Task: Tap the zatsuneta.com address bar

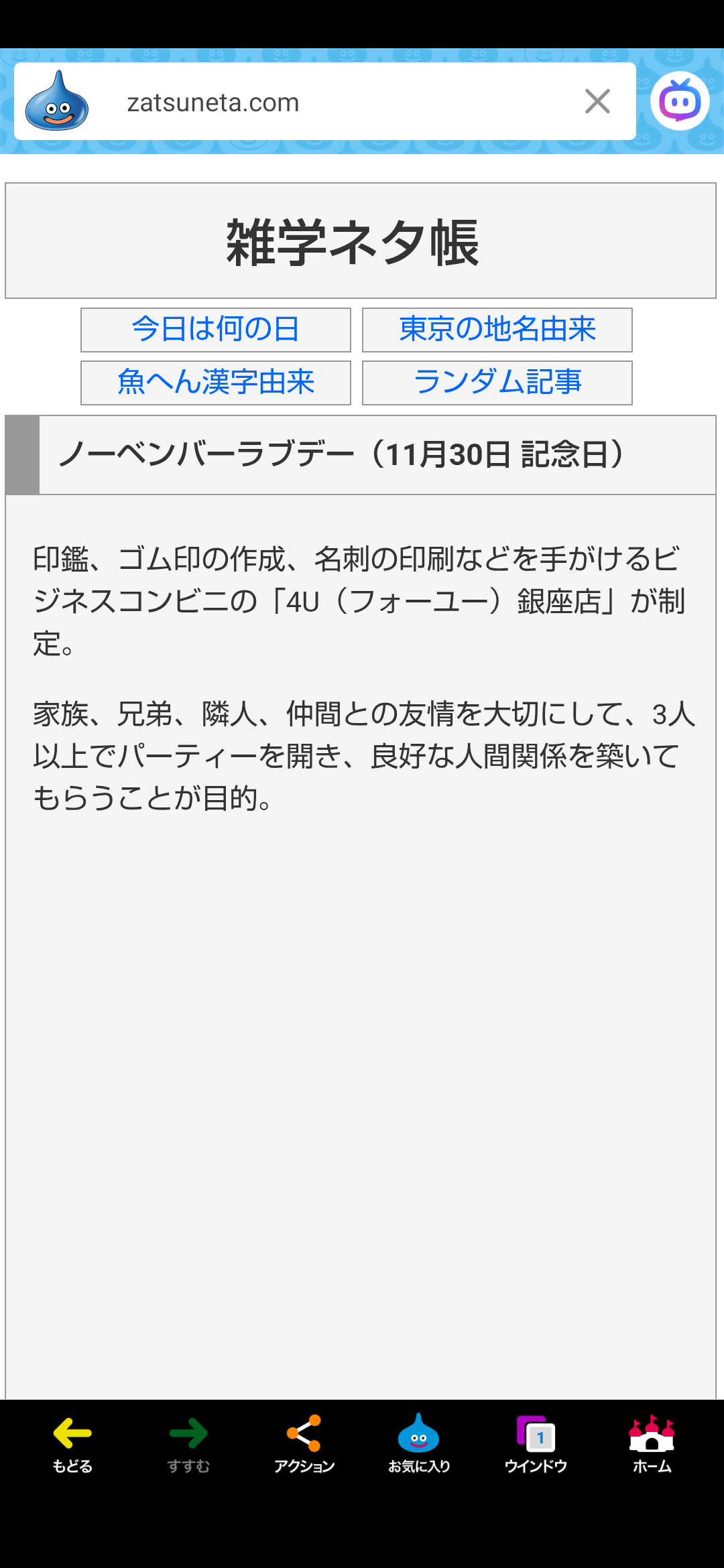Action: [322, 102]
